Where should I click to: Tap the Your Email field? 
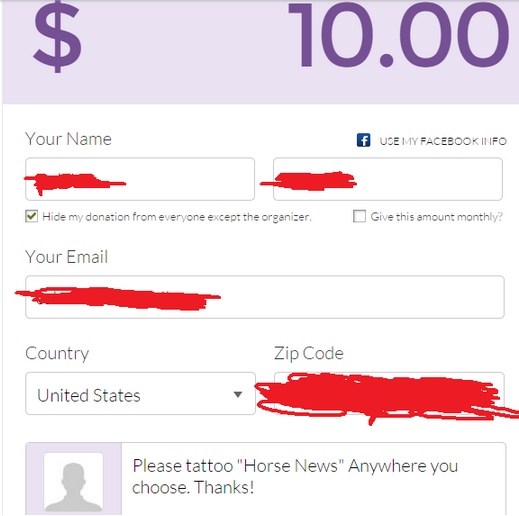coord(265,297)
